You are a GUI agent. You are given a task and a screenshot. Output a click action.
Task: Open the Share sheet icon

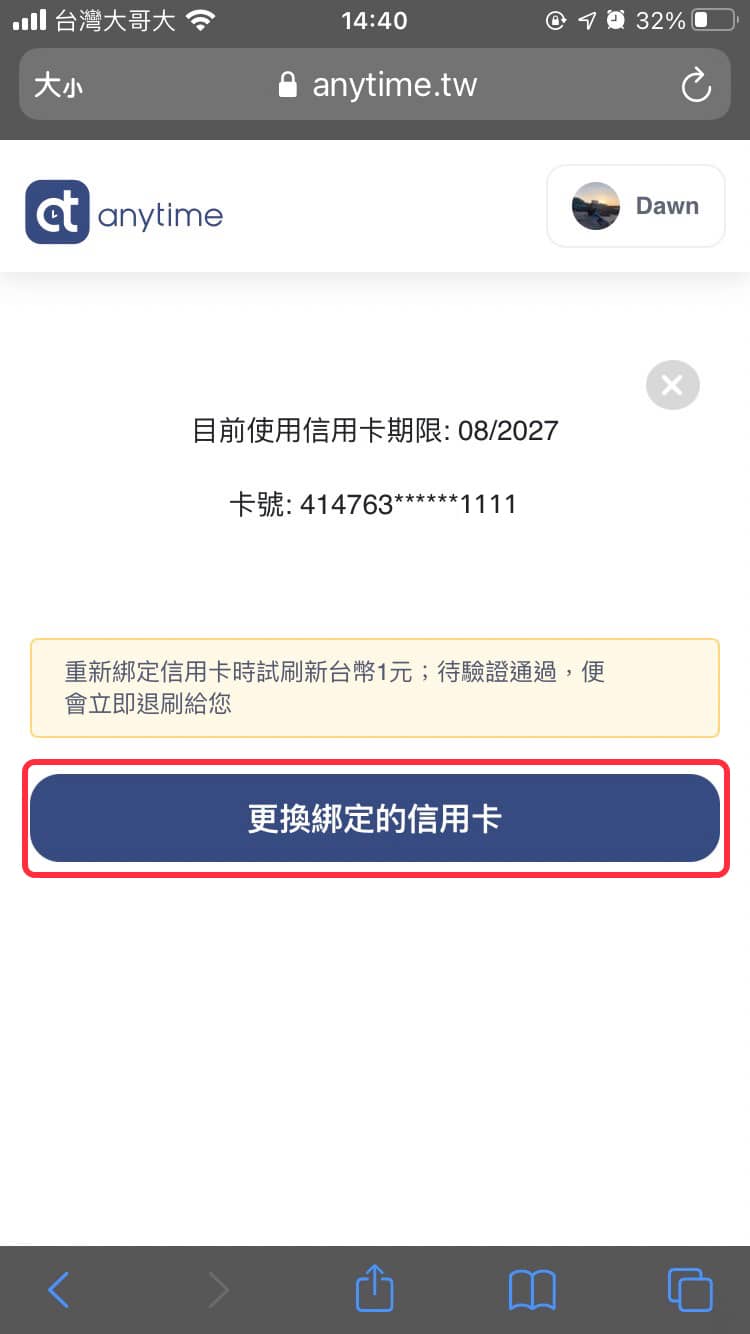click(374, 1290)
